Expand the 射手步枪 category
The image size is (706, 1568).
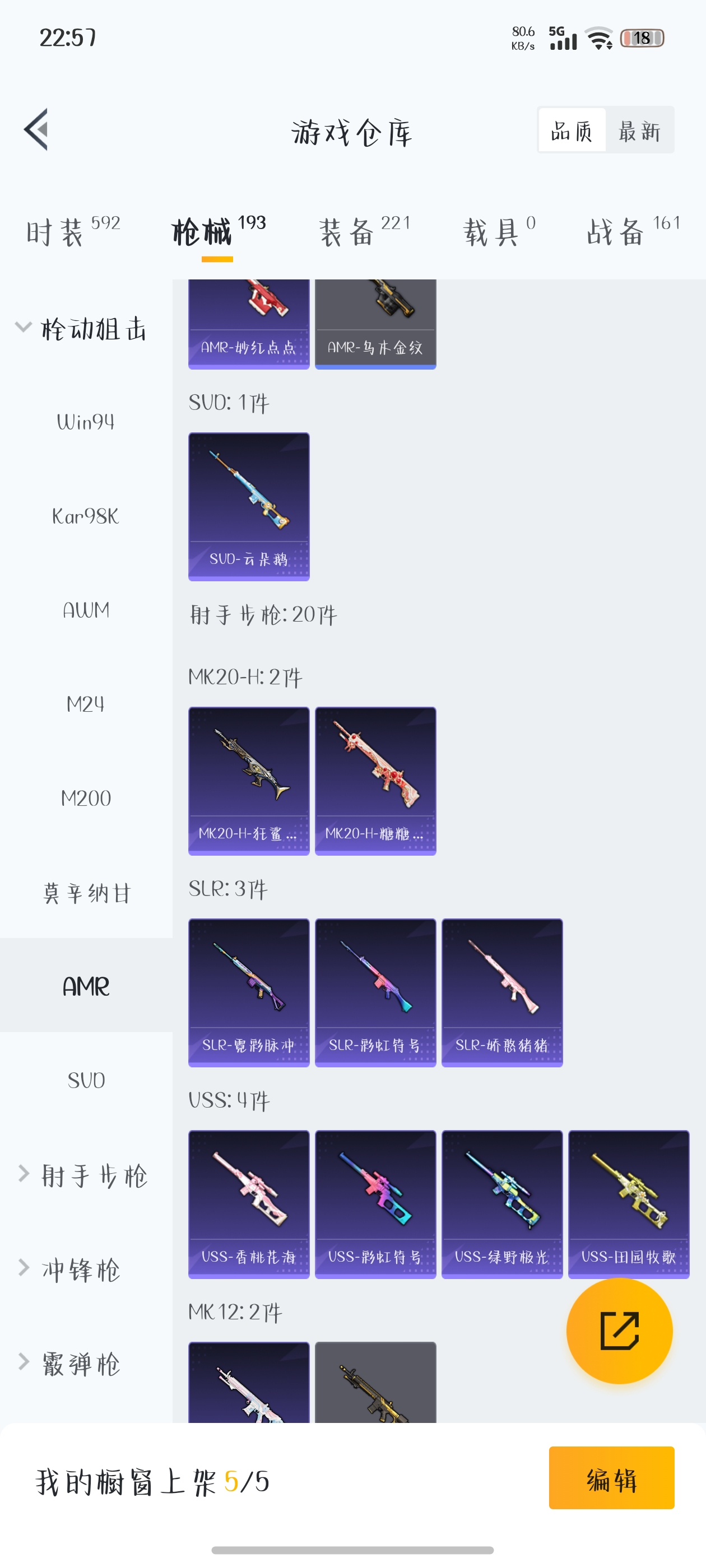tap(85, 1175)
